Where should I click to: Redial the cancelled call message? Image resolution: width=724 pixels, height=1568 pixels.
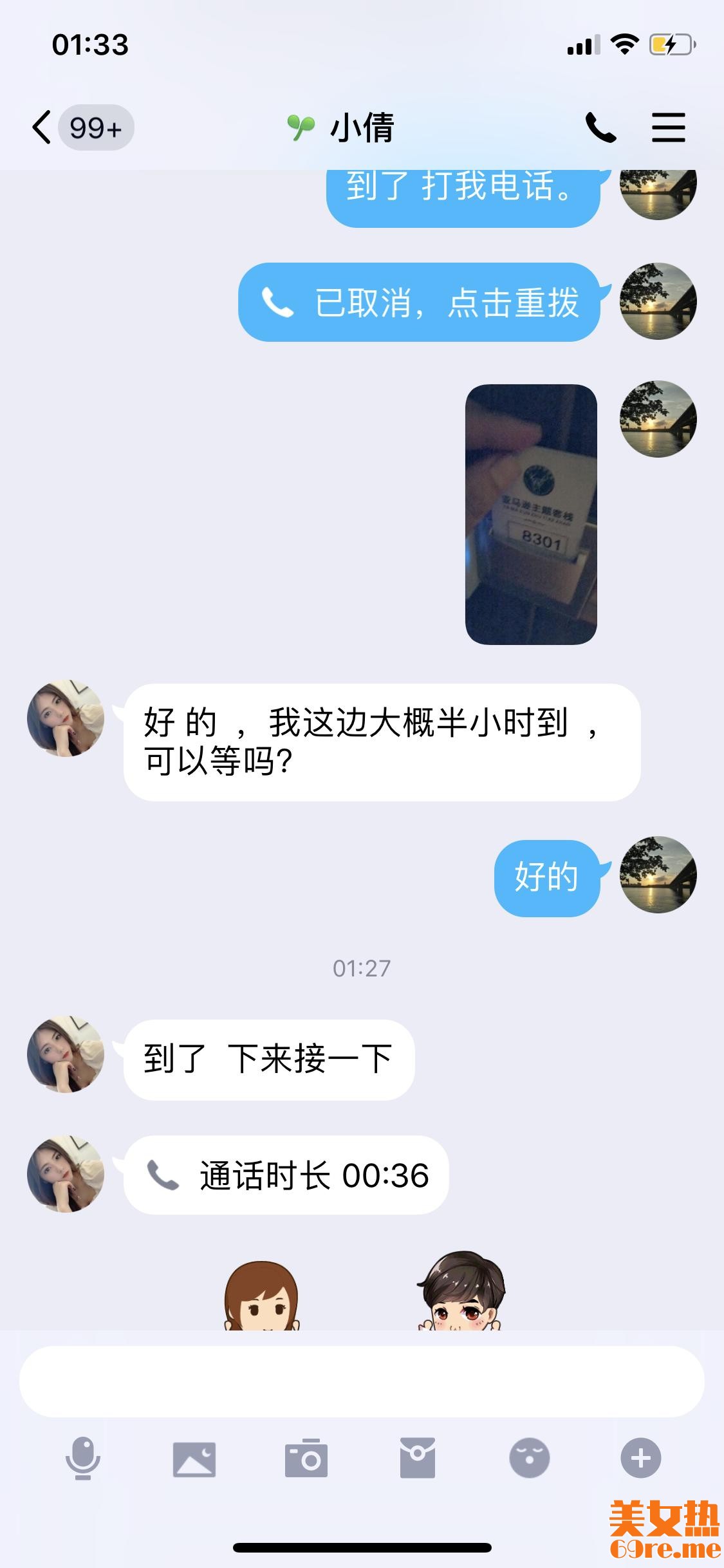[x=420, y=303]
